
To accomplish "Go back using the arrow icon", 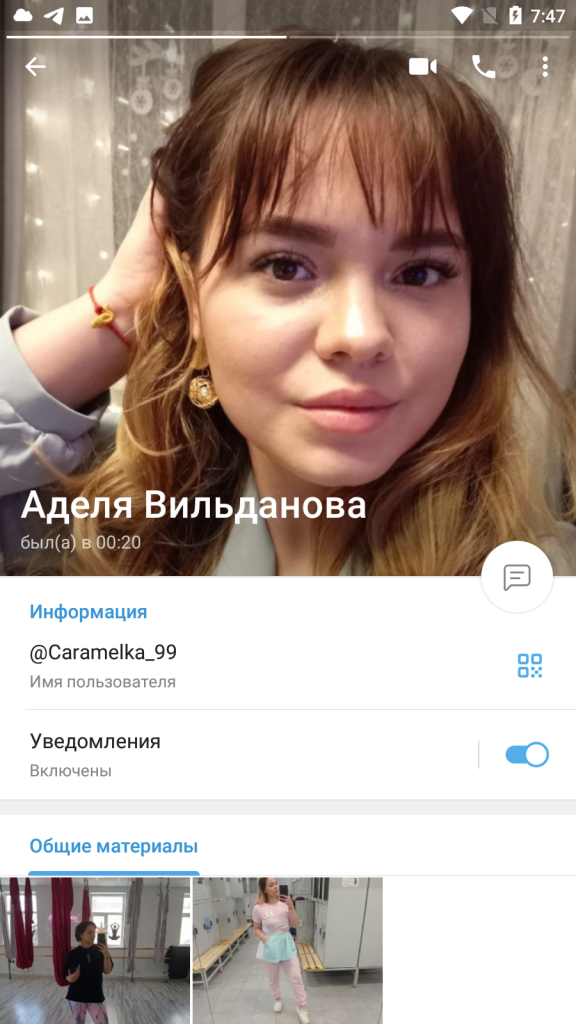I will (35, 67).
